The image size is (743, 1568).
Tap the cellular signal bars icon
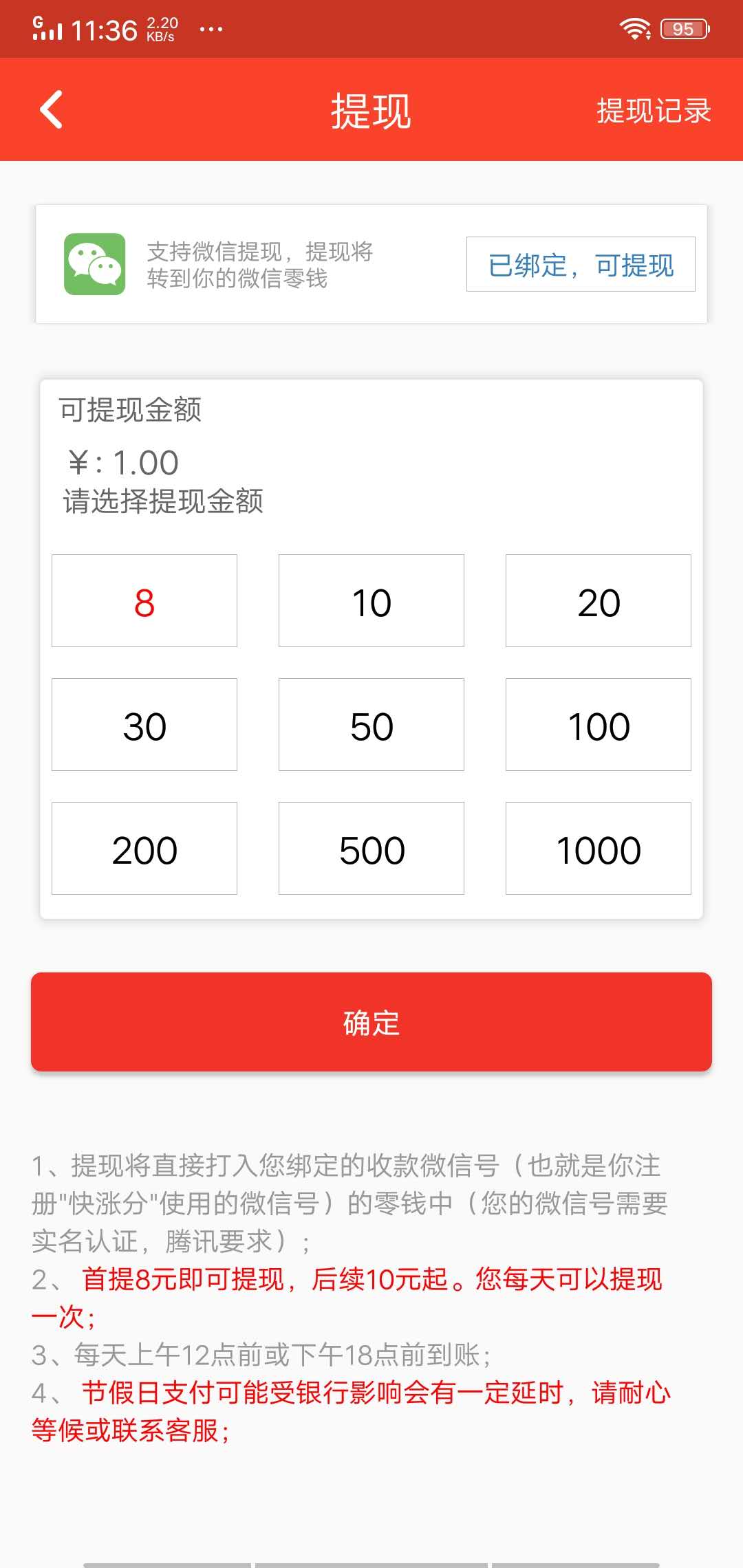pyautogui.click(x=45, y=29)
